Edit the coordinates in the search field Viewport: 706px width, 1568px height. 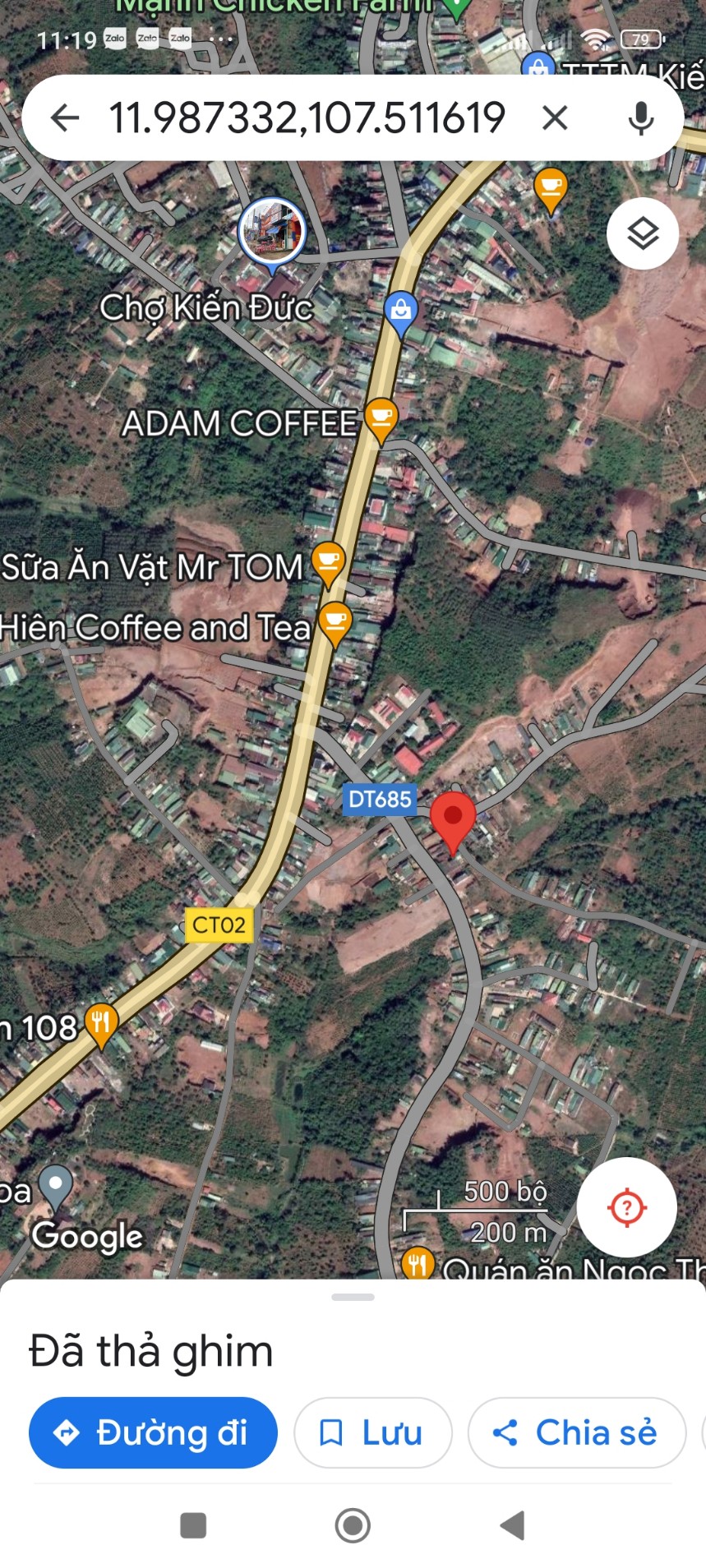[307, 118]
